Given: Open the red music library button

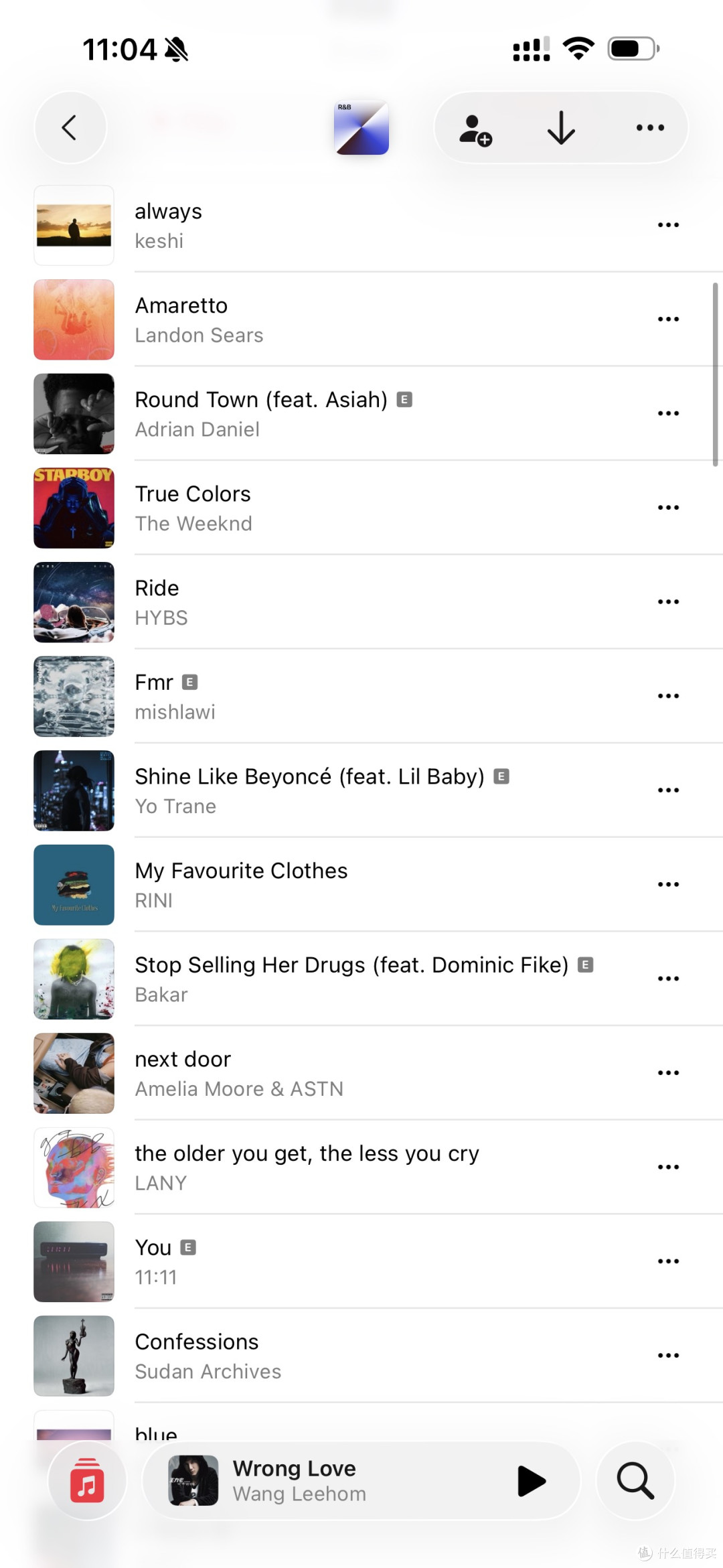Looking at the screenshot, I should click(x=87, y=1481).
